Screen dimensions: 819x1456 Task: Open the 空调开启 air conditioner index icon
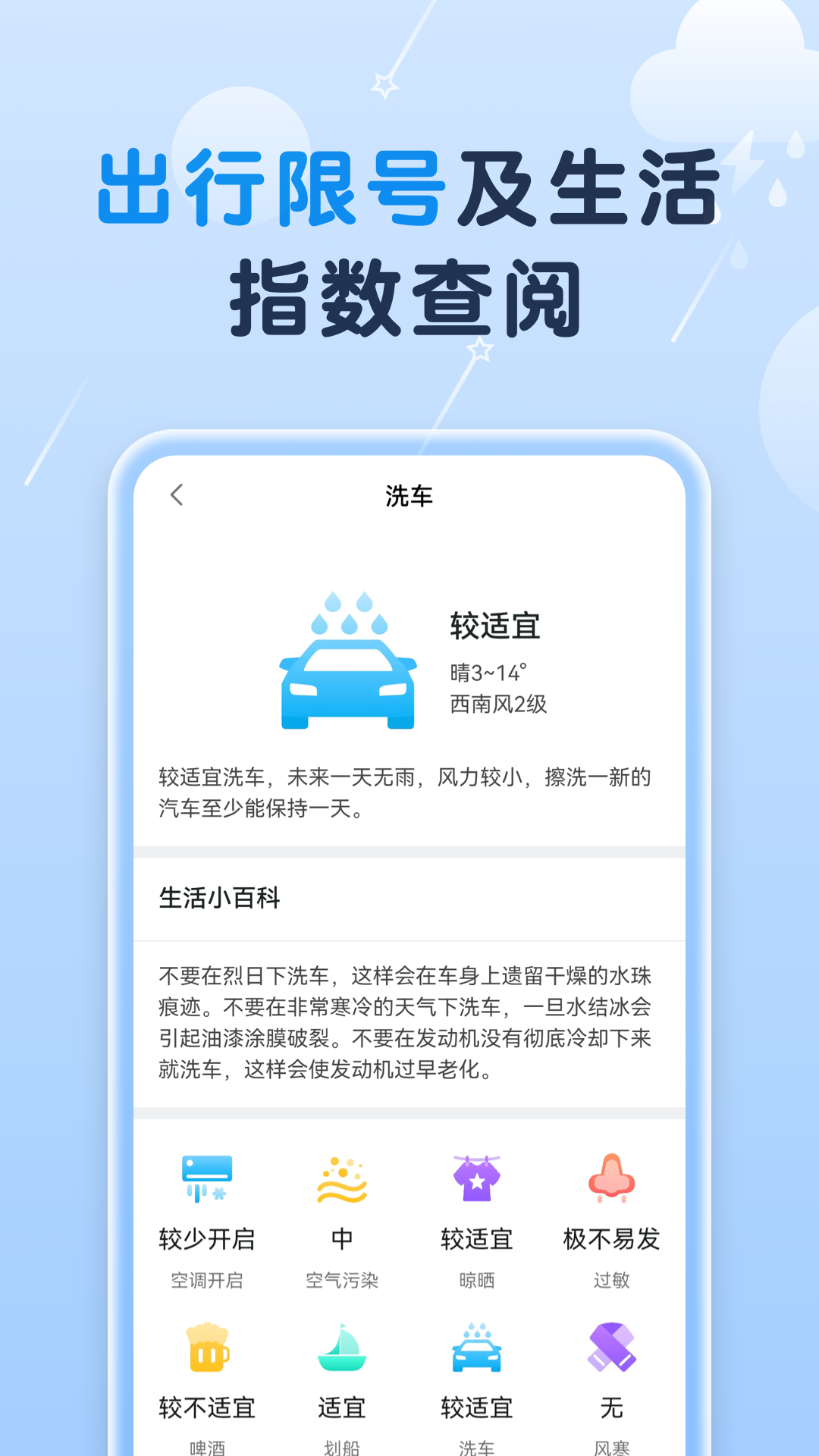tap(206, 1178)
